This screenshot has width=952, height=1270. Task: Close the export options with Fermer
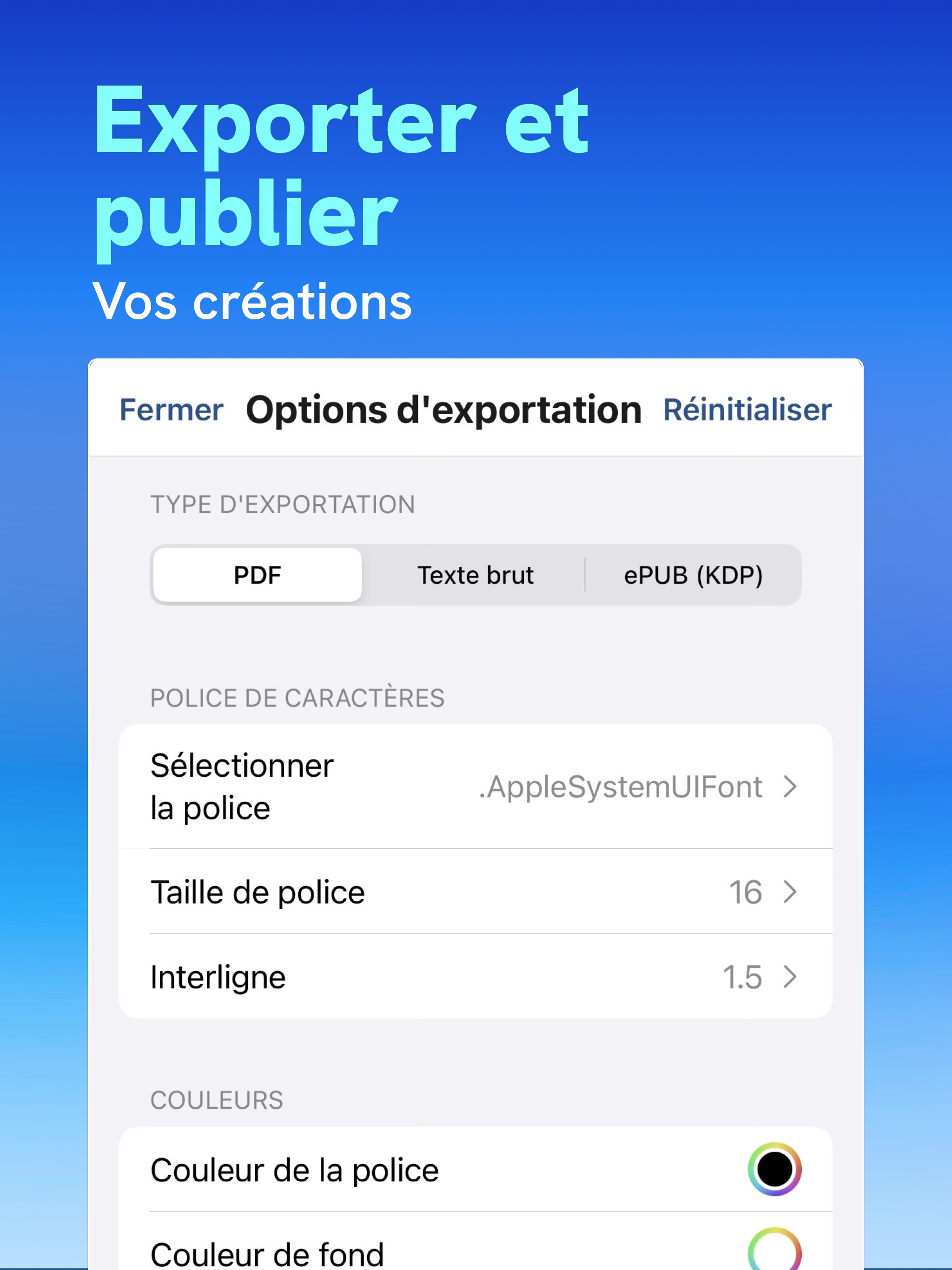pos(170,409)
